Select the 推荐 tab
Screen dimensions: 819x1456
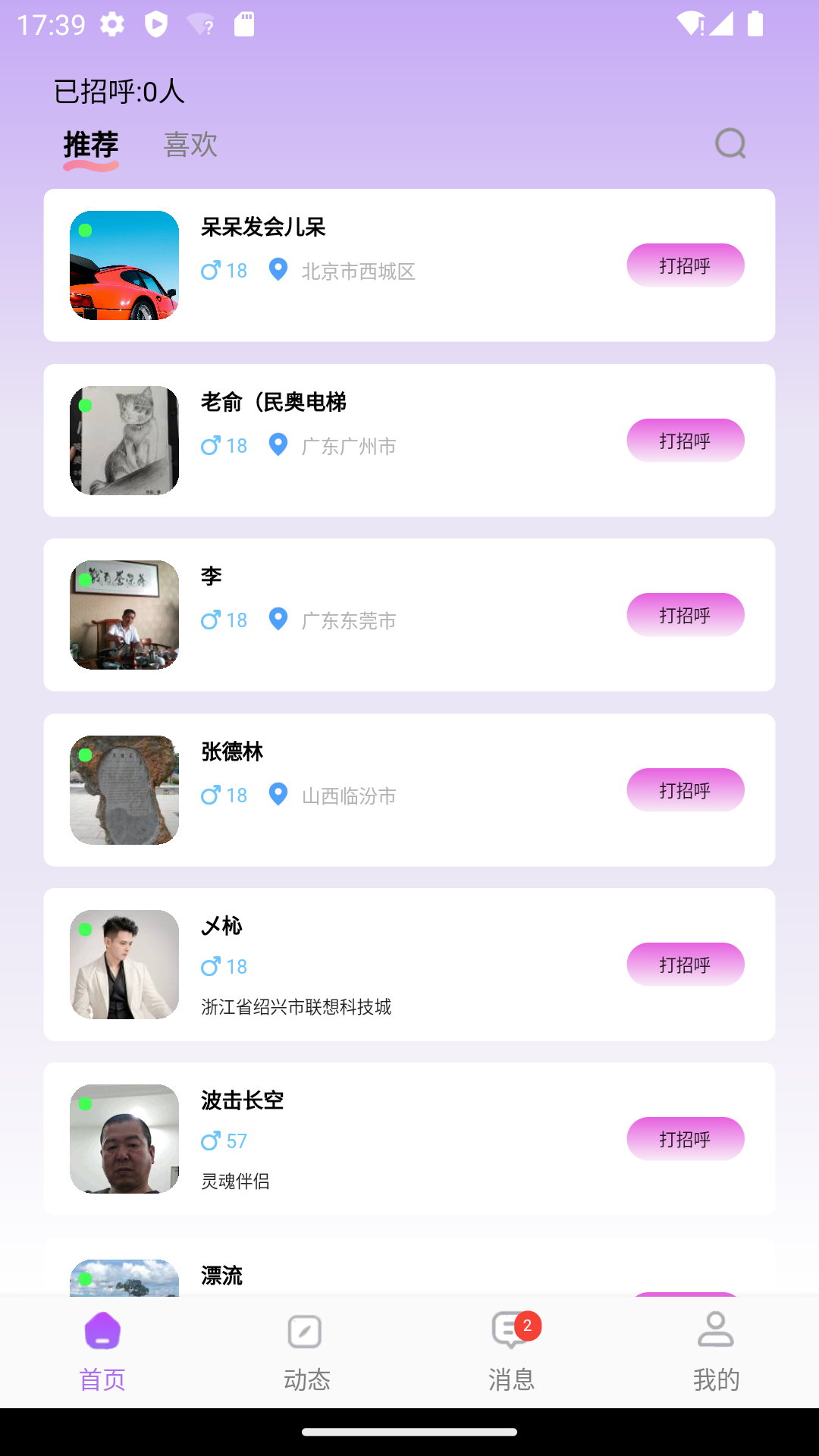(x=89, y=145)
